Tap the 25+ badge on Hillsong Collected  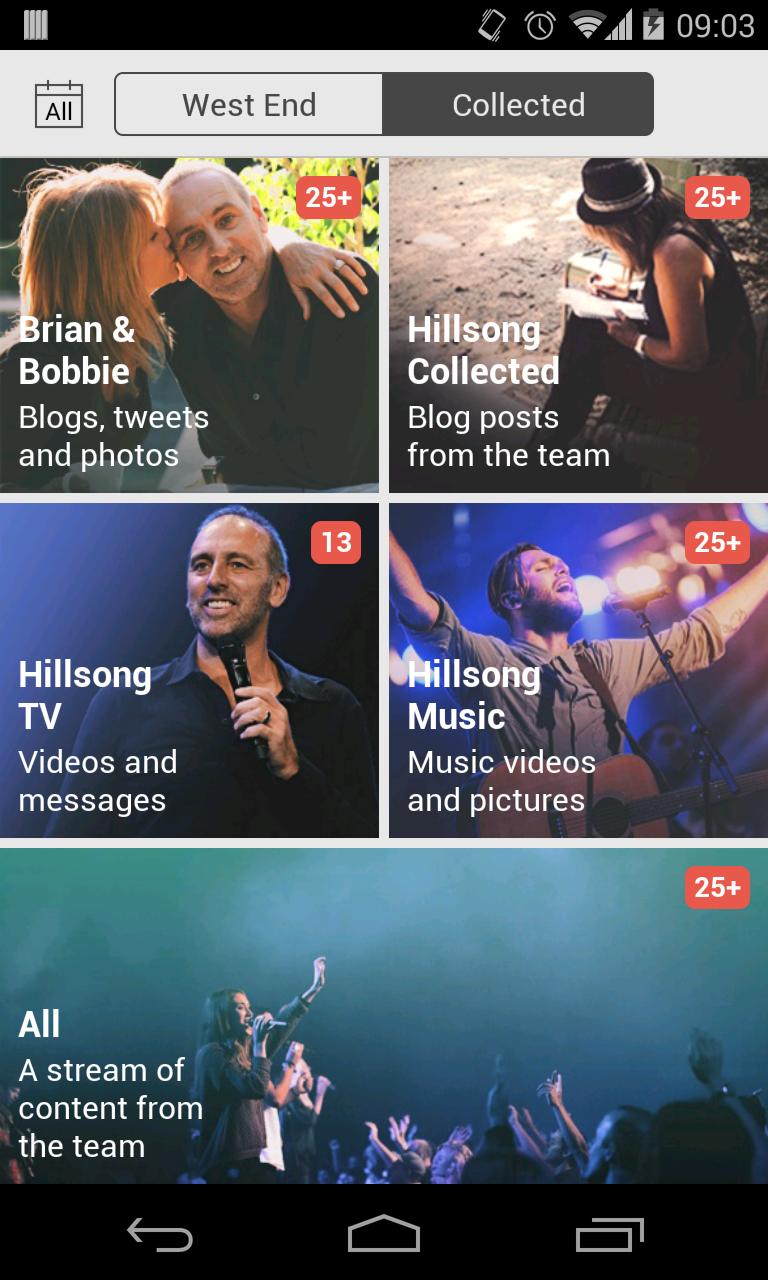(717, 197)
